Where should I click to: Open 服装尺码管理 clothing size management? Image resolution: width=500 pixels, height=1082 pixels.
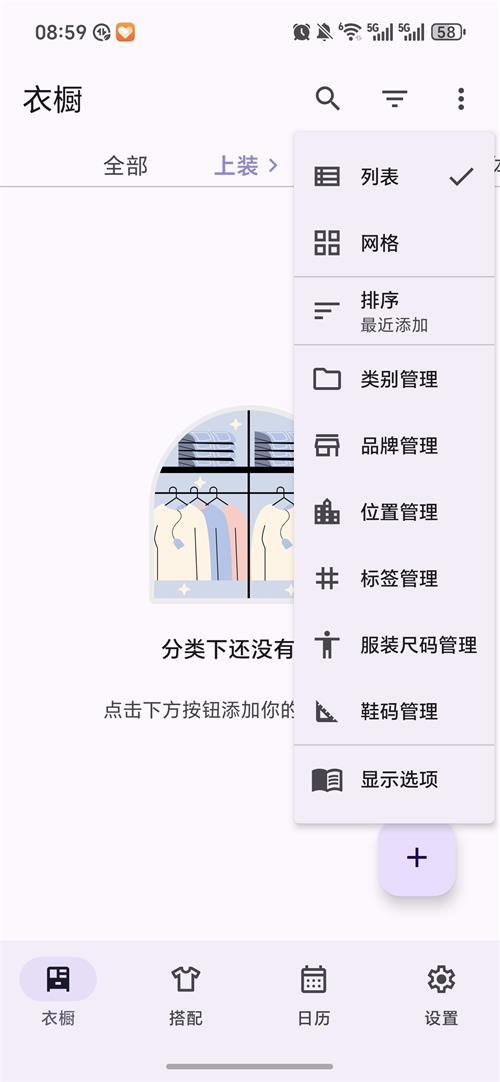(394, 645)
